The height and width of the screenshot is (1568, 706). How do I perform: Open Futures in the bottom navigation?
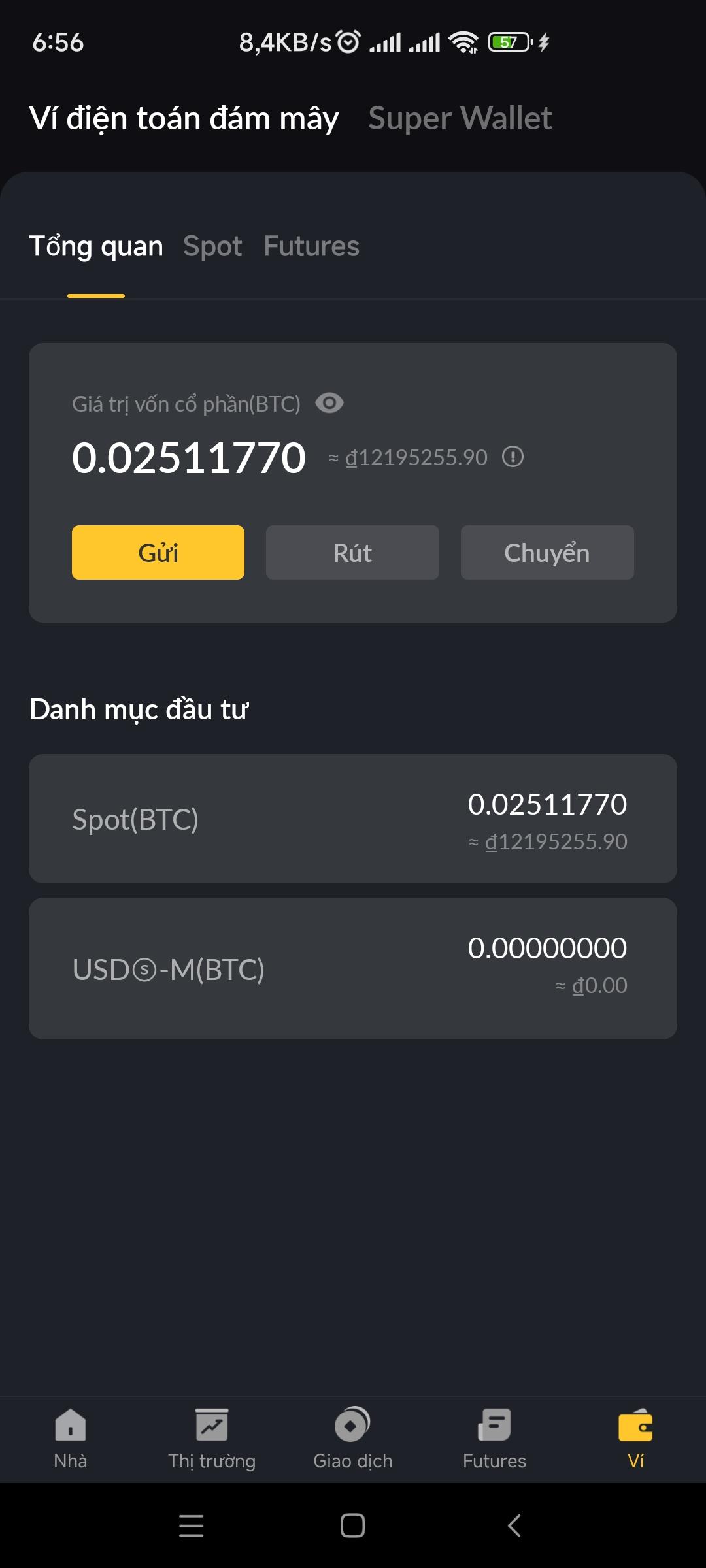pos(494,1437)
